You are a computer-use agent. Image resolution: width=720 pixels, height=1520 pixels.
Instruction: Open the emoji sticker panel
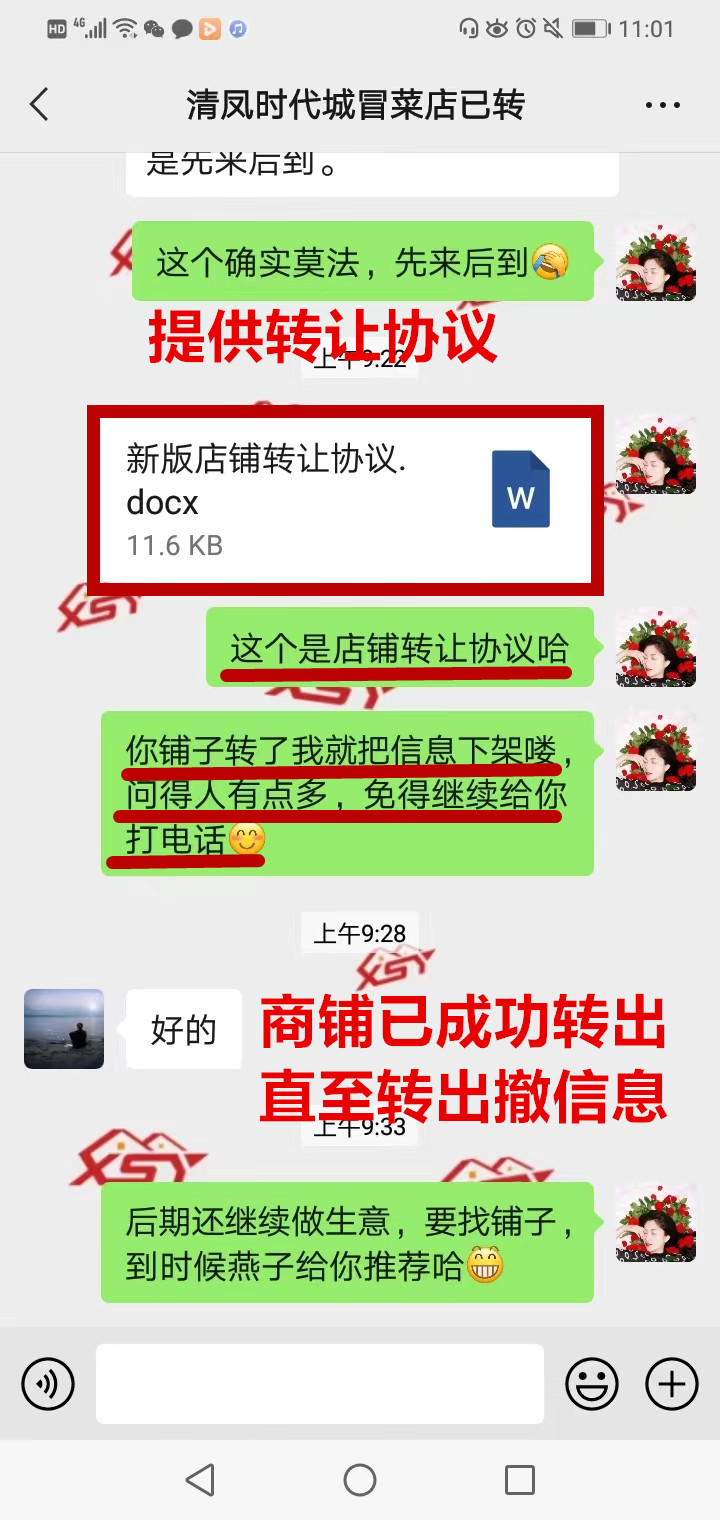pos(592,1384)
